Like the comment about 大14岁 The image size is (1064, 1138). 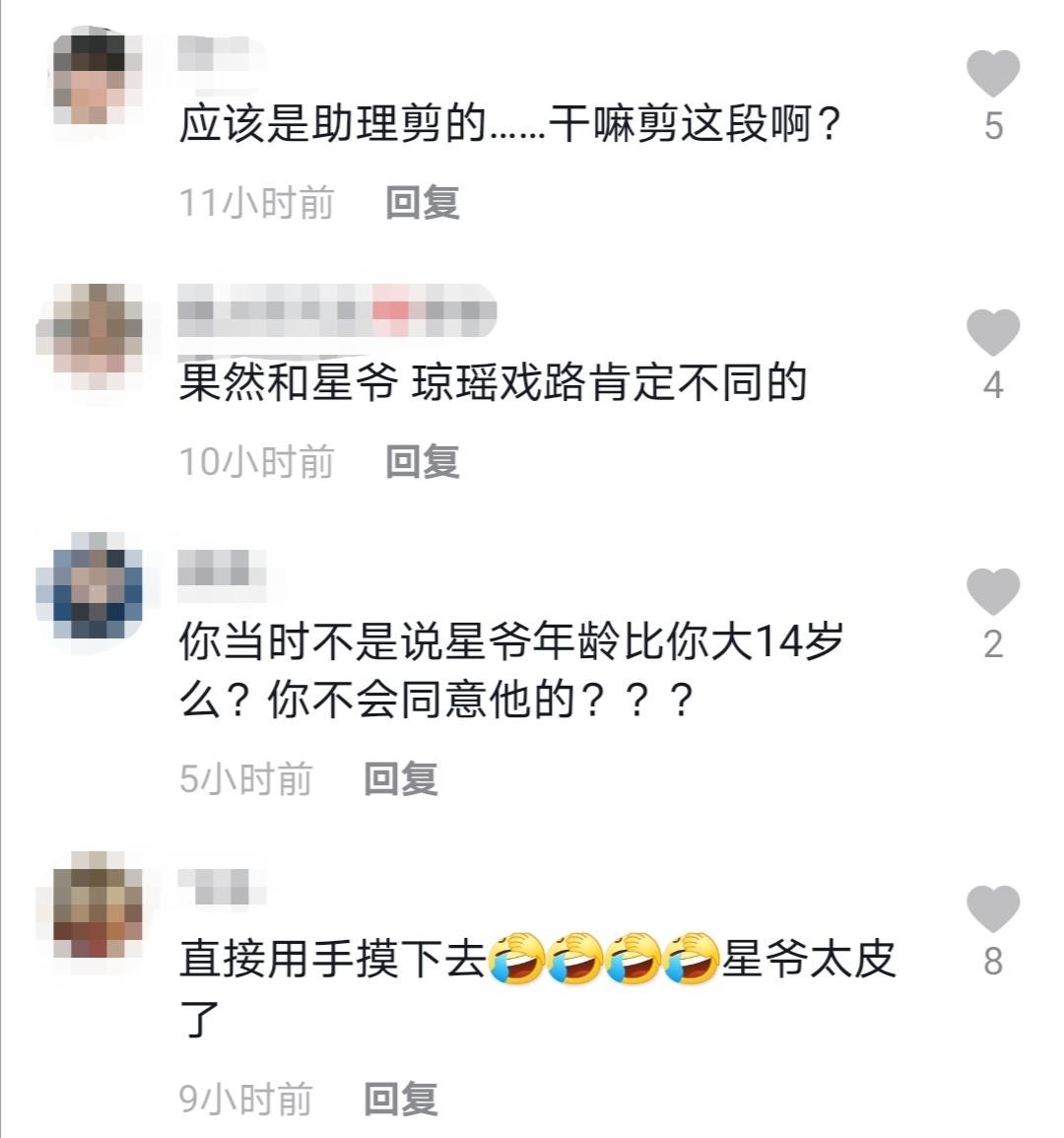pyautogui.click(x=992, y=591)
